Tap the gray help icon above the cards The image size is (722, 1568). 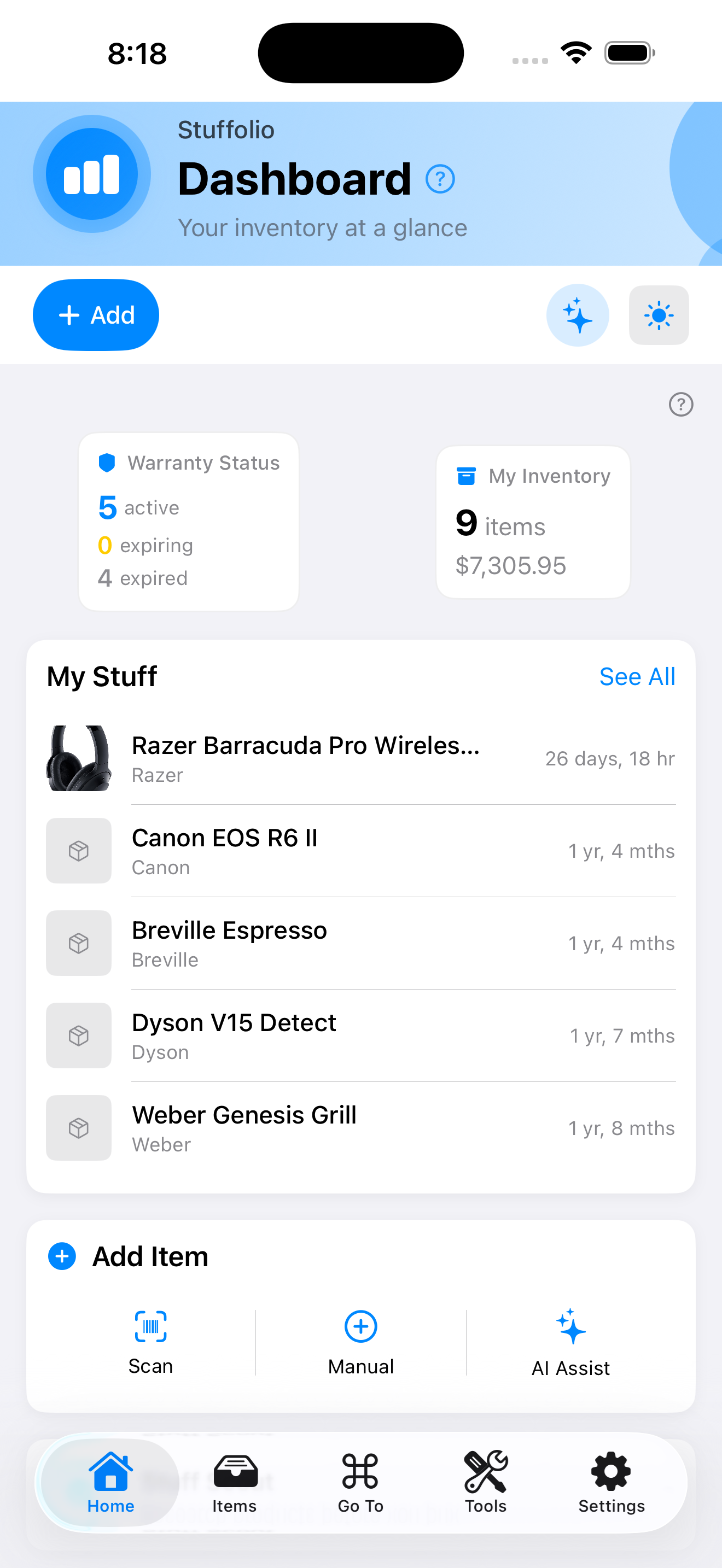(680, 405)
